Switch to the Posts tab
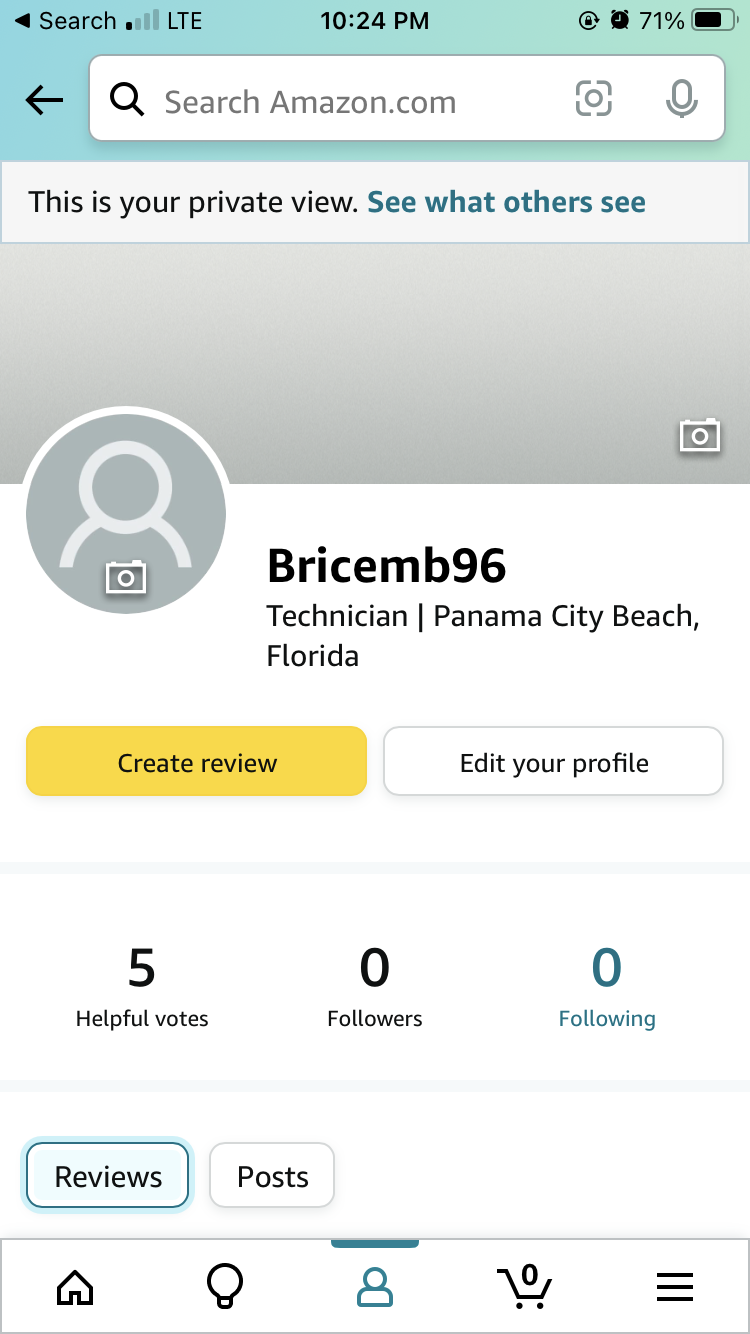The image size is (750, 1334). tap(272, 1176)
